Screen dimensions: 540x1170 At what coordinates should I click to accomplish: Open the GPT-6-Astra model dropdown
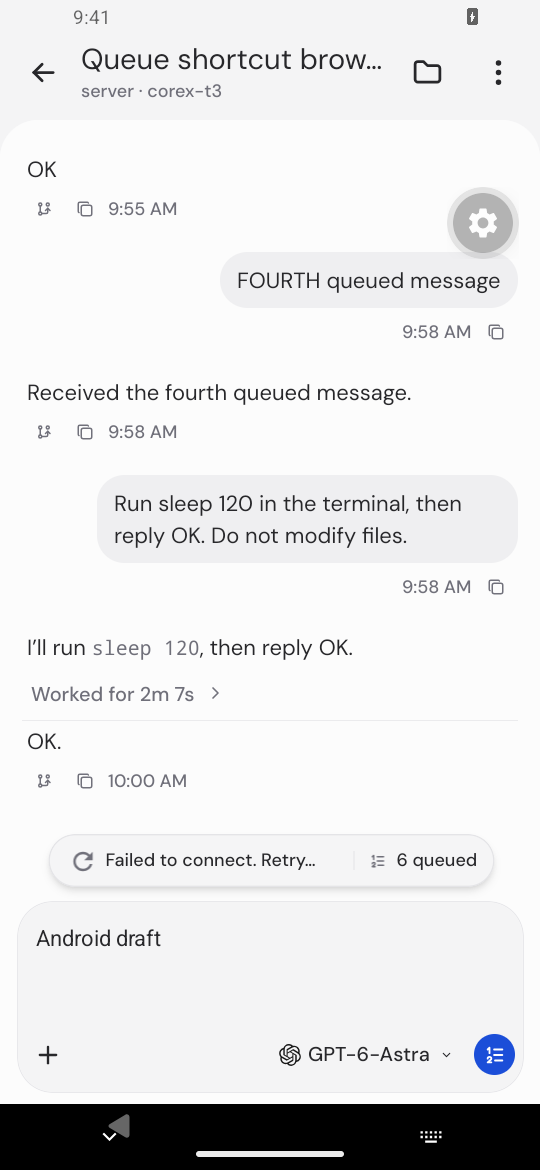pyautogui.click(x=365, y=1054)
